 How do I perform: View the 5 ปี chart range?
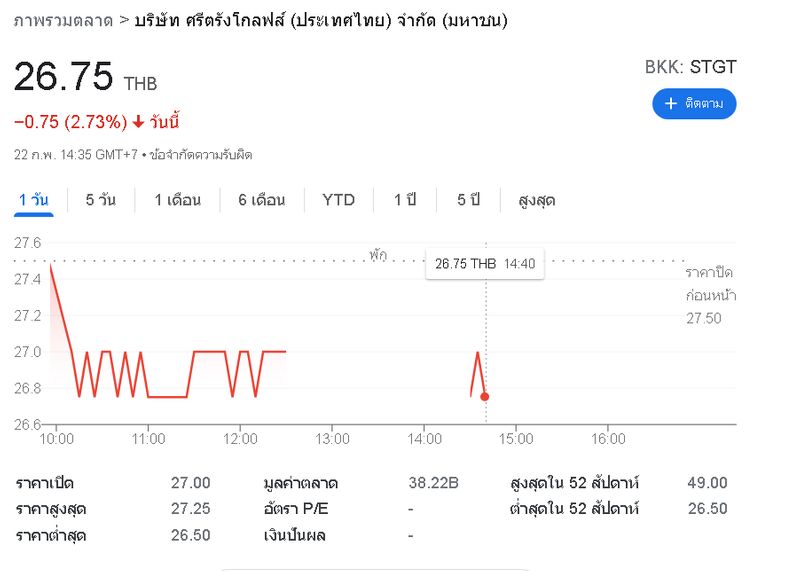(468, 200)
